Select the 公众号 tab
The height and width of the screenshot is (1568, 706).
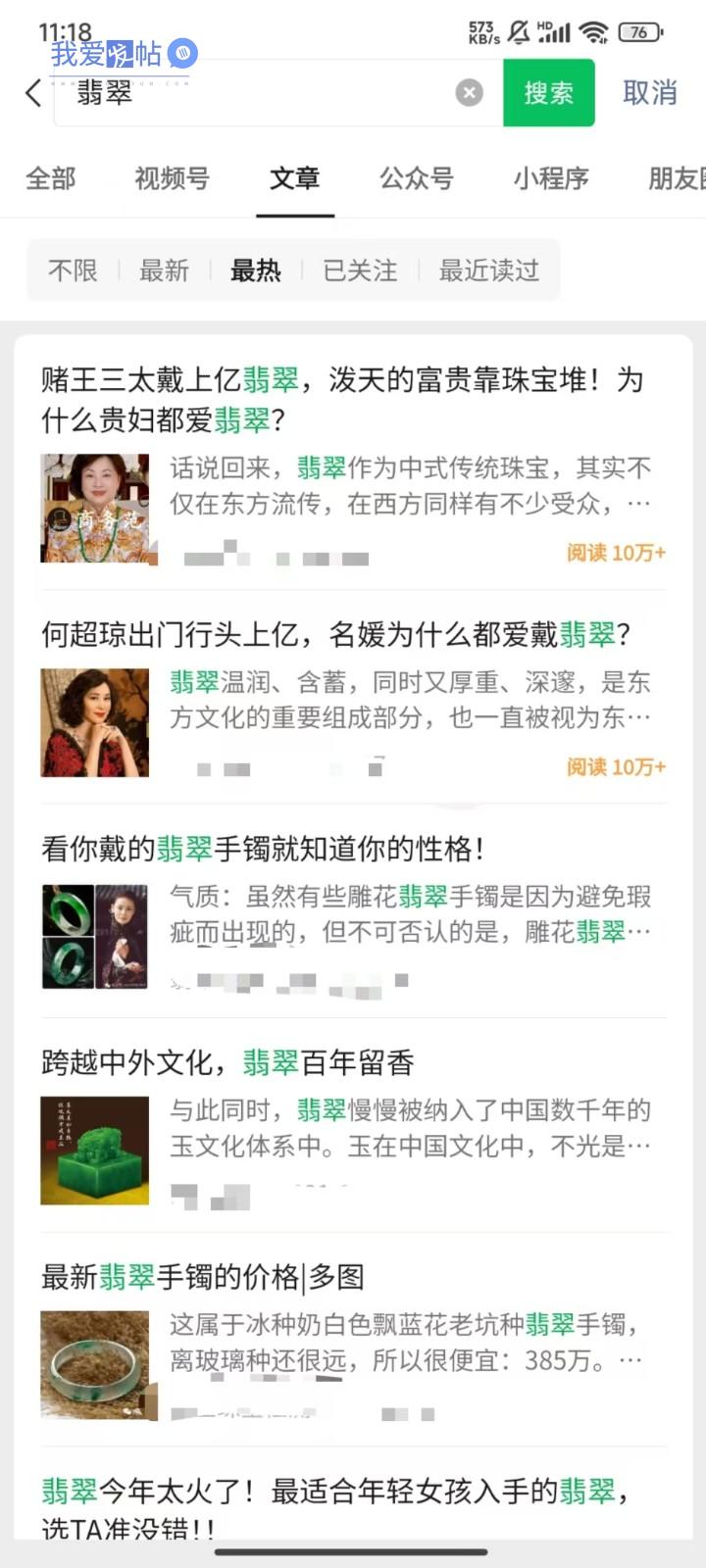point(417,178)
